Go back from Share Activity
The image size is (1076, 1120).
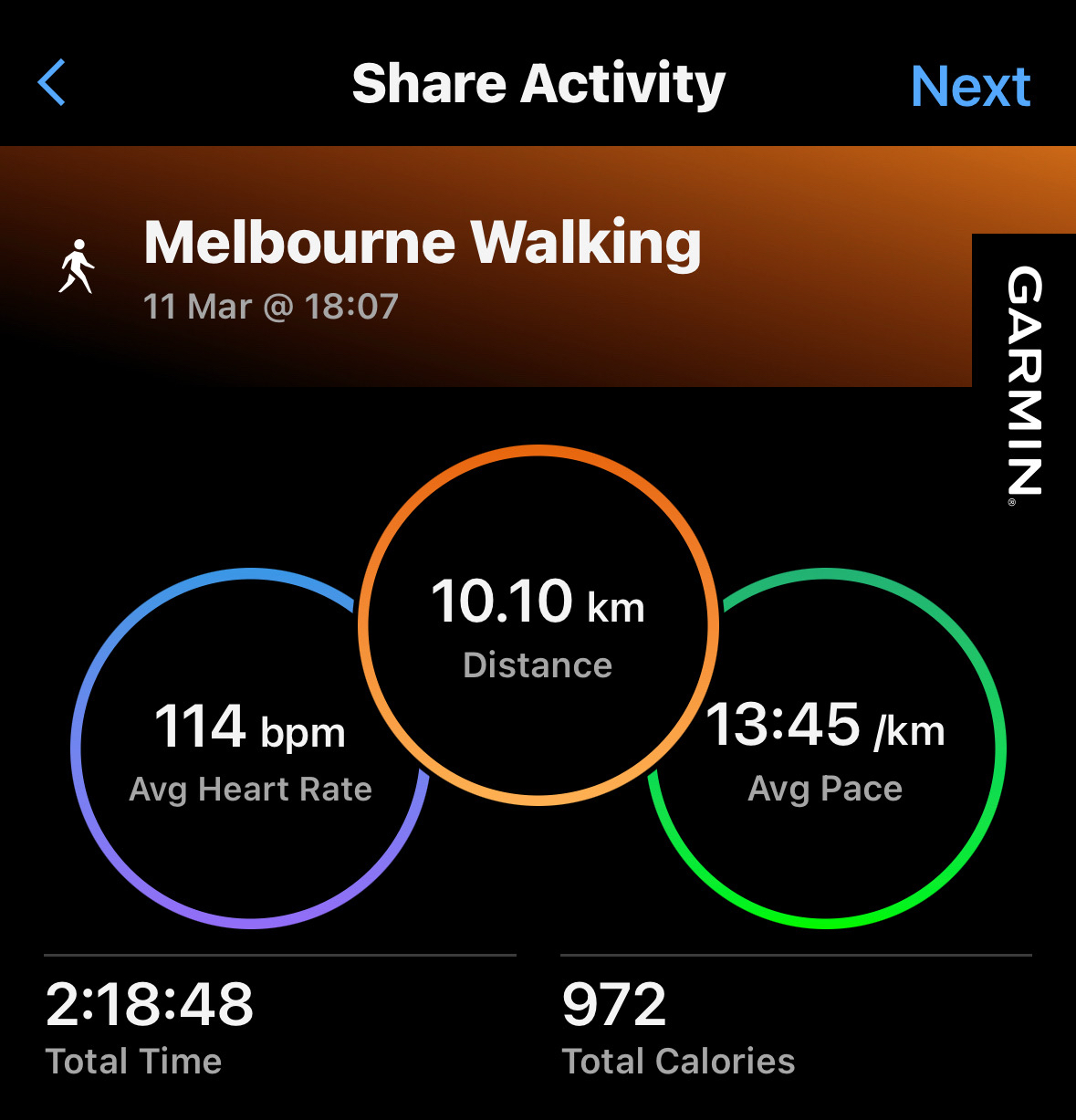(x=52, y=83)
